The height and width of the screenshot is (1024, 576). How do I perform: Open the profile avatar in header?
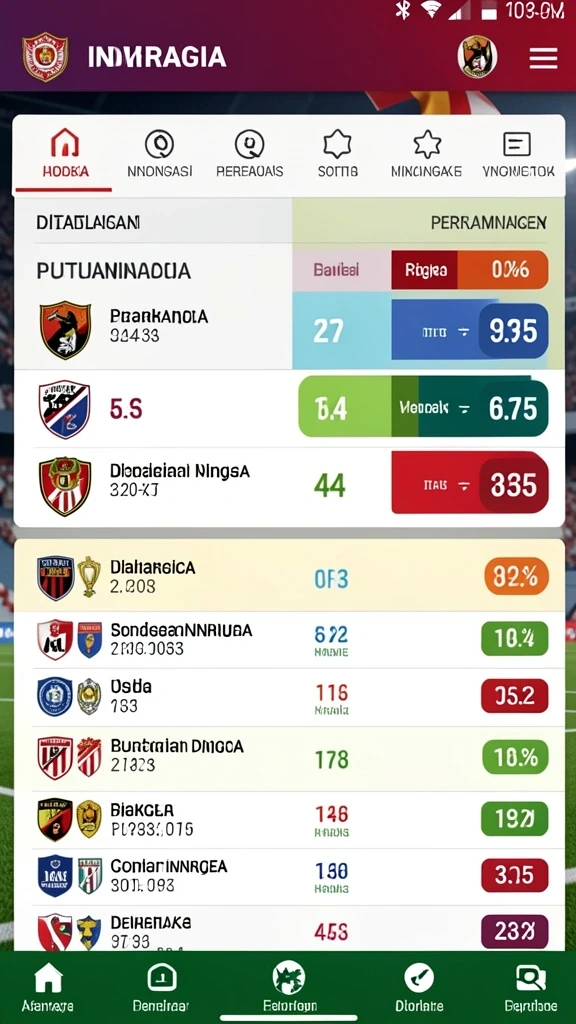[x=477, y=57]
